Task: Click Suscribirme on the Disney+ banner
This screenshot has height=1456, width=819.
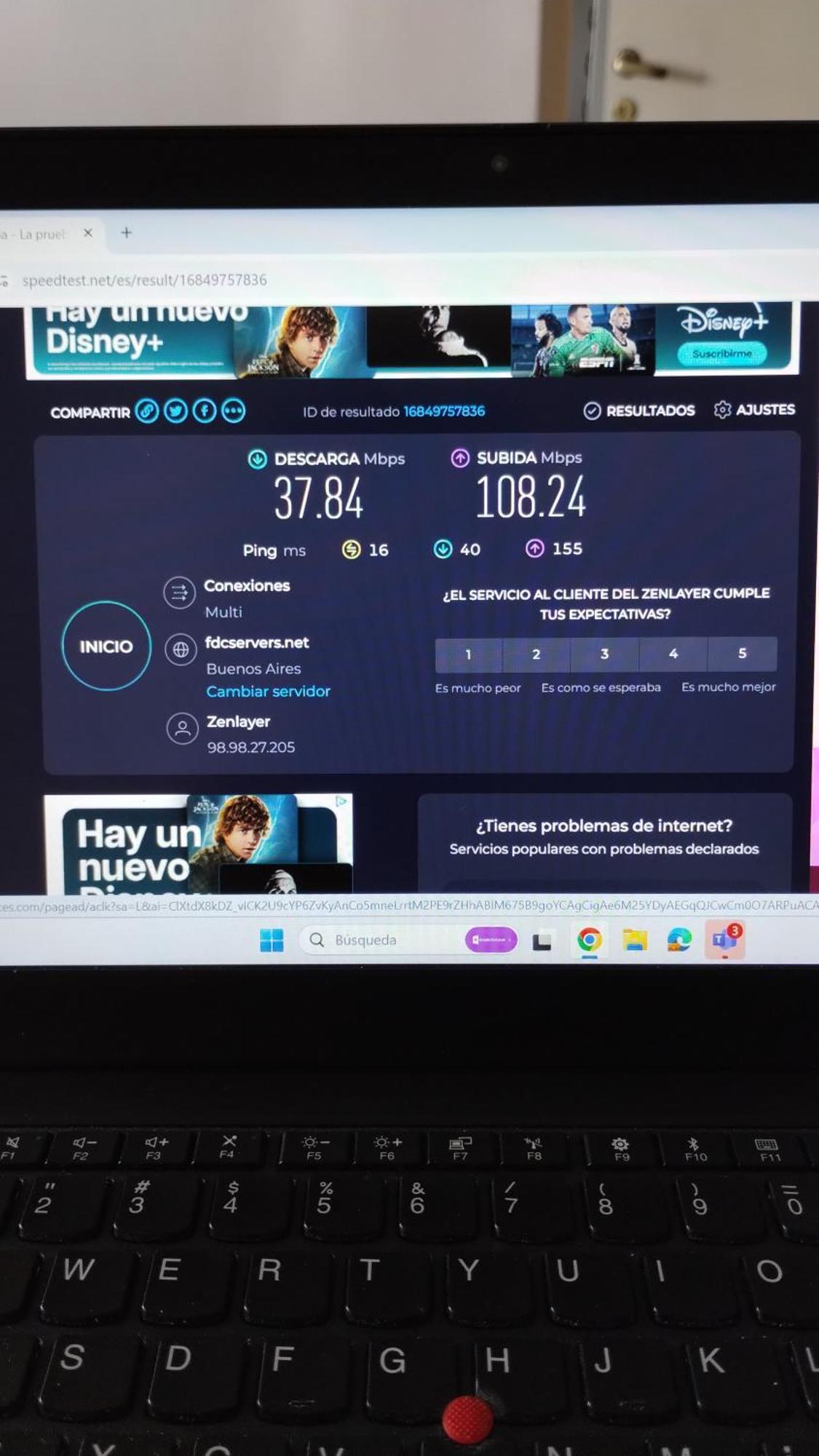Action: (721, 354)
